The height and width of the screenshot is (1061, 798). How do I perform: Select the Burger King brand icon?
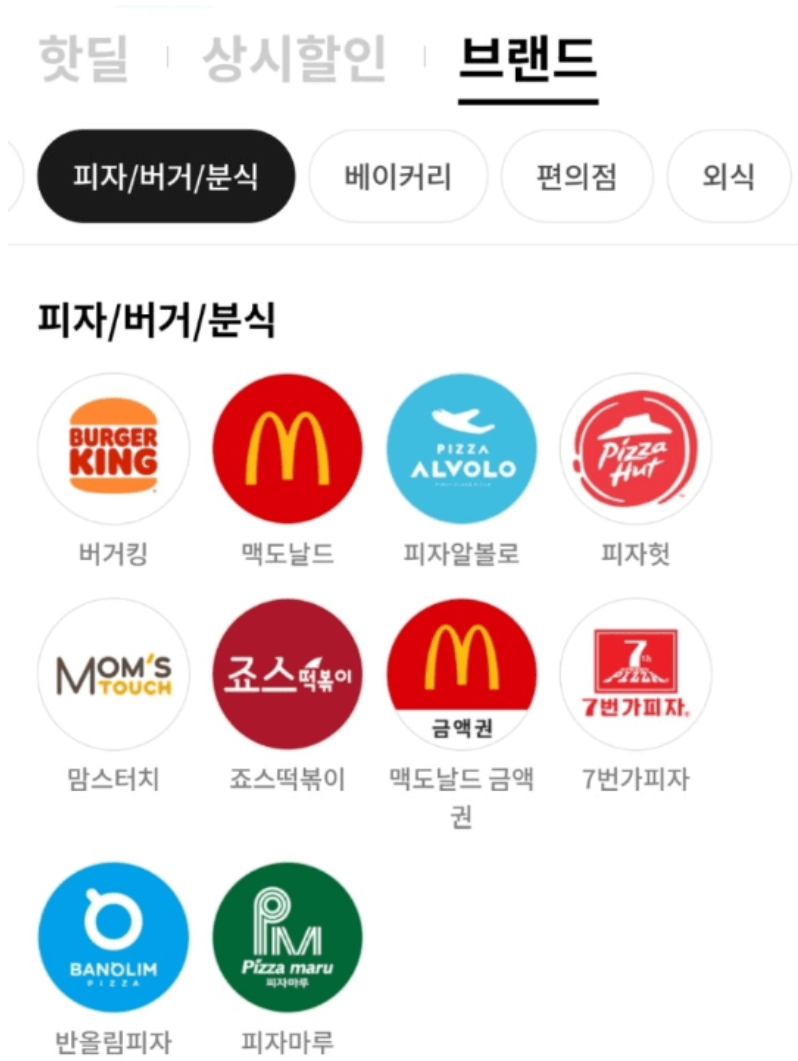pyautogui.click(x=113, y=447)
